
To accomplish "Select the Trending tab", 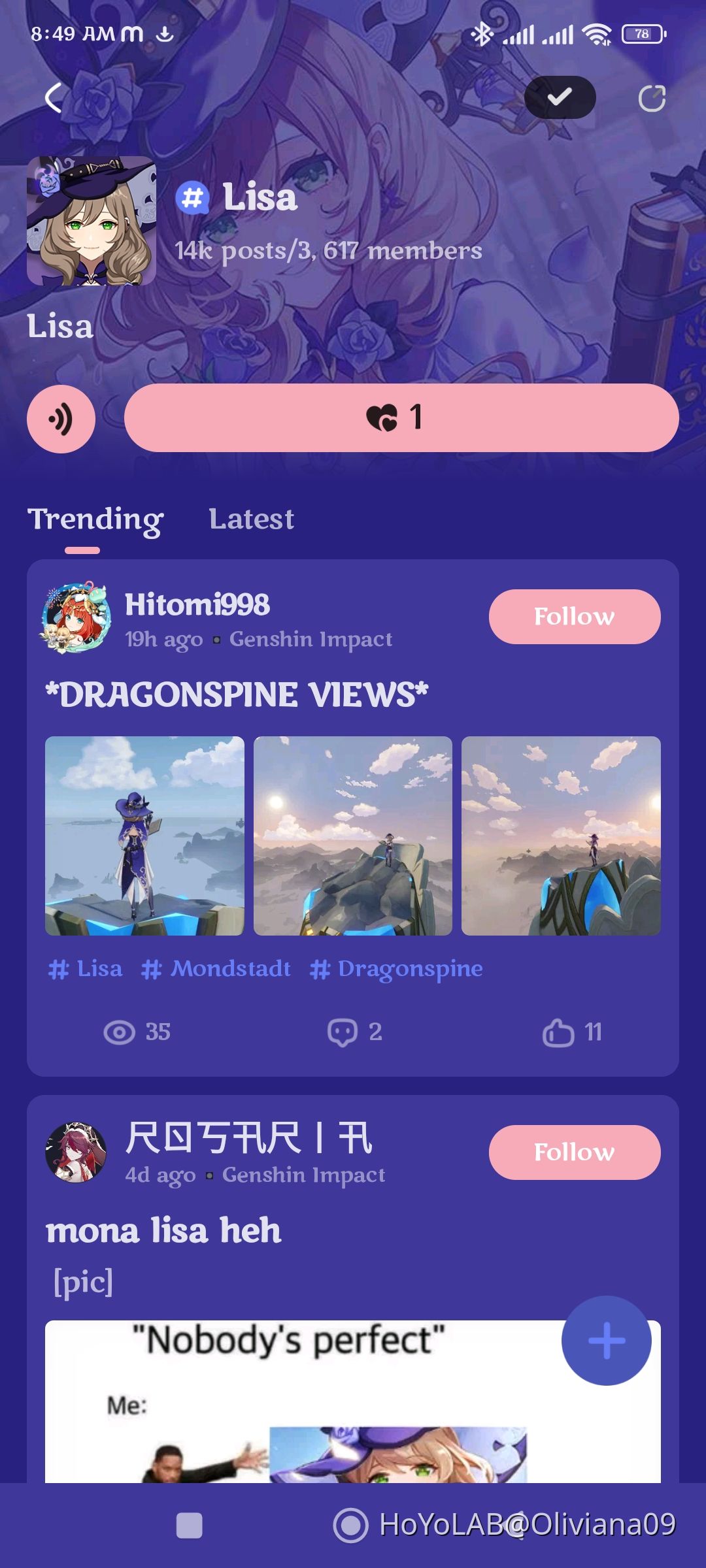I will [95, 520].
